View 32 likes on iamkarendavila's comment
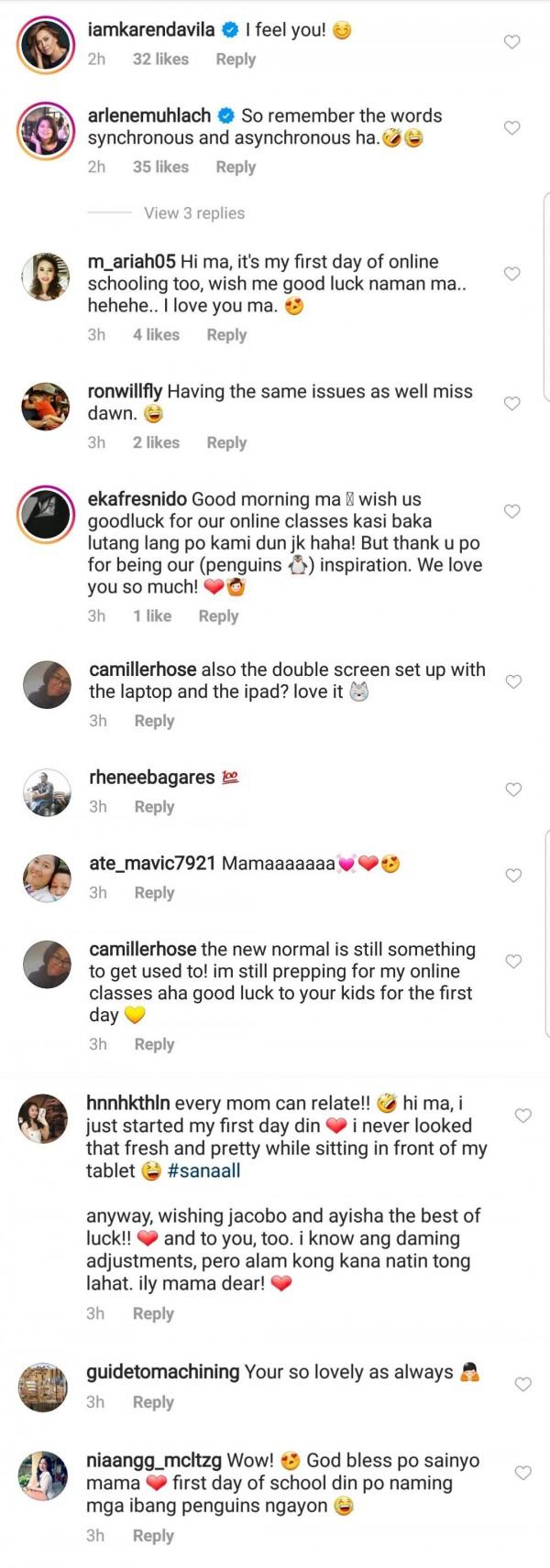The image size is (550, 1568). (x=160, y=60)
